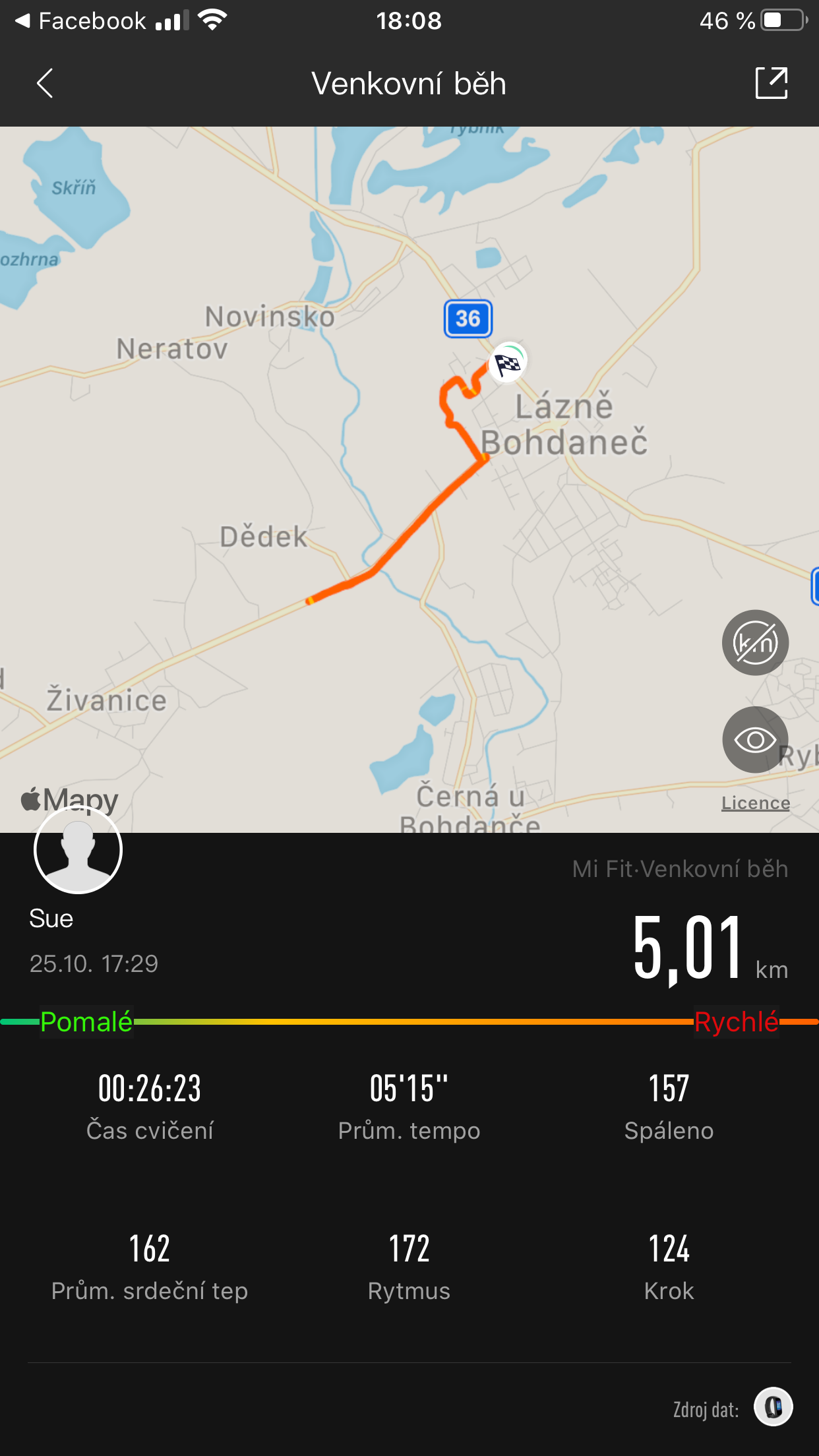Toggle map visibility with the eye icon
Viewport: 819px width, 1456px height.
click(755, 739)
